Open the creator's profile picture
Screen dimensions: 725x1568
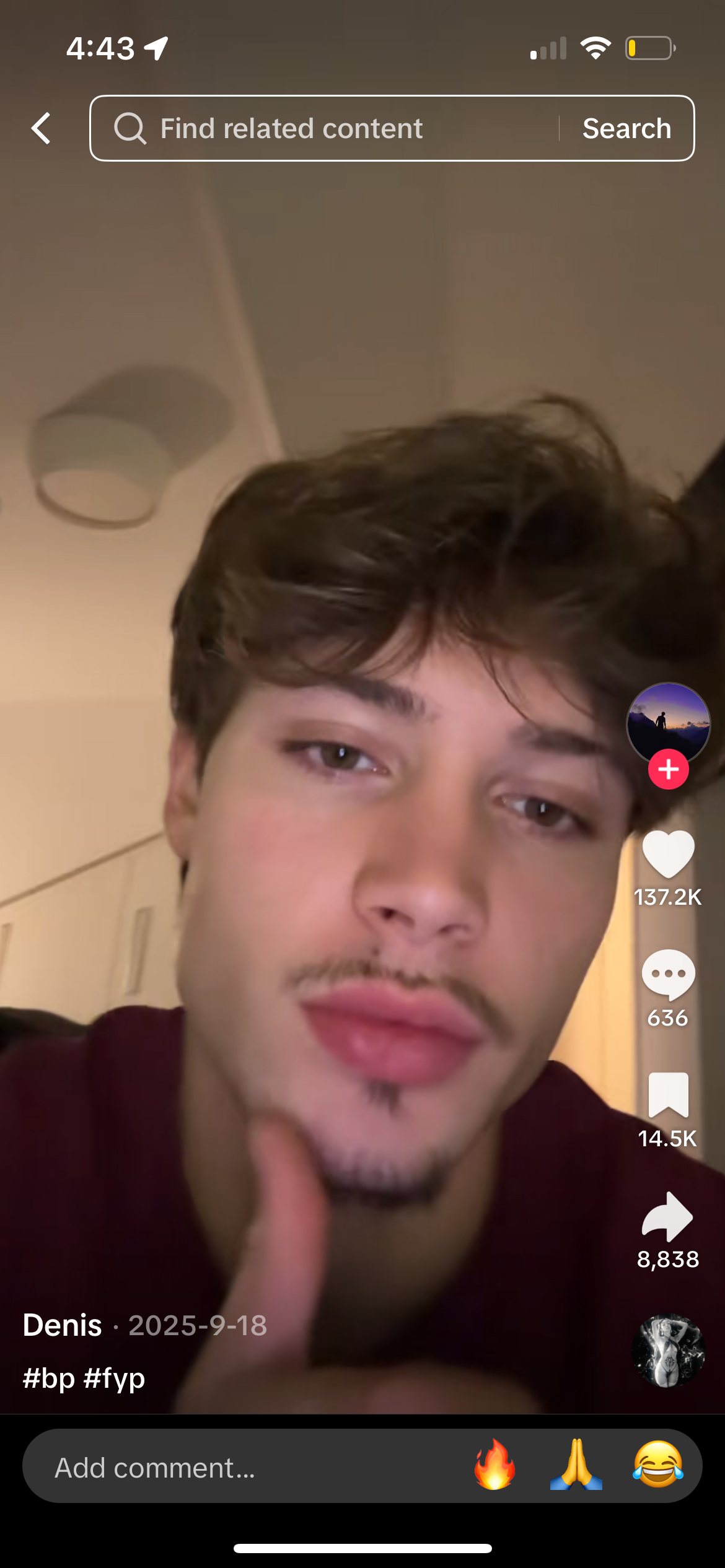click(x=667, y=723)
